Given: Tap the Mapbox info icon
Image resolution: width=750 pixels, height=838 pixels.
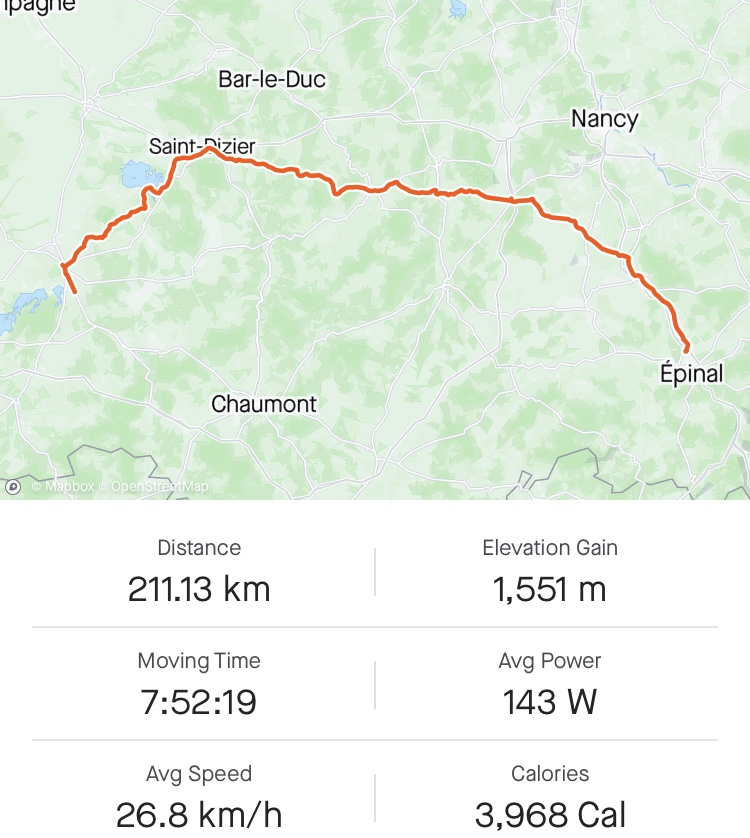Looking at the screenshot, I should tap(13, 487).
